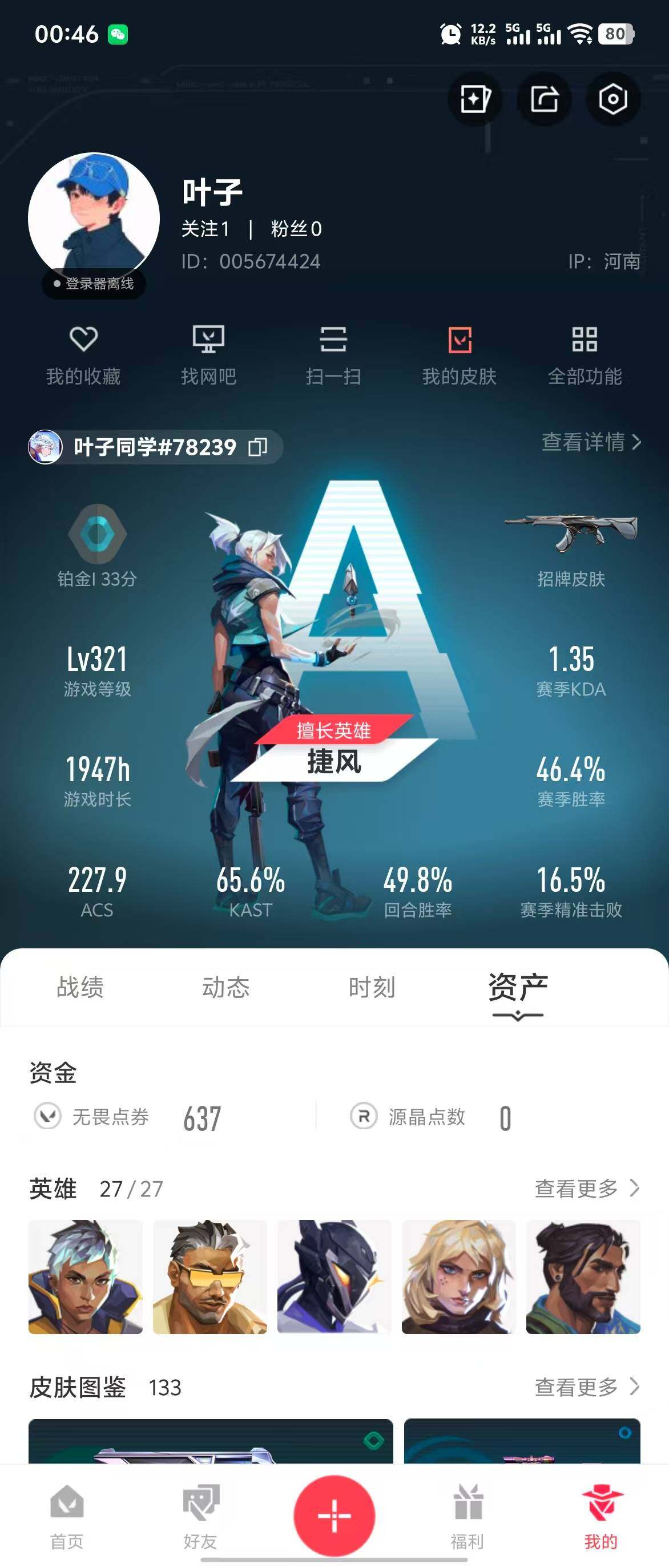Launch 扫一扫 scanner

point(333,356)
